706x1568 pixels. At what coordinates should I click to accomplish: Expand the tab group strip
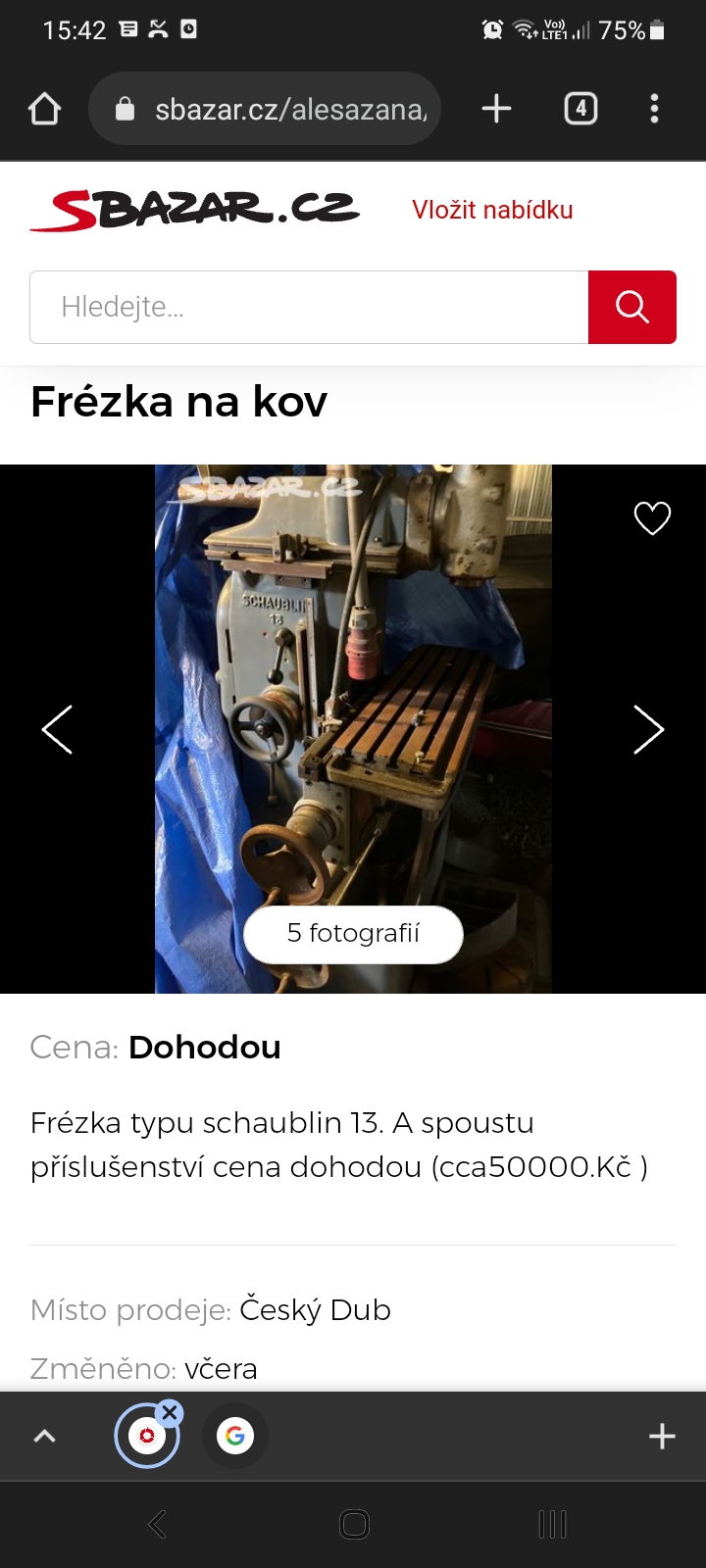45,1437
